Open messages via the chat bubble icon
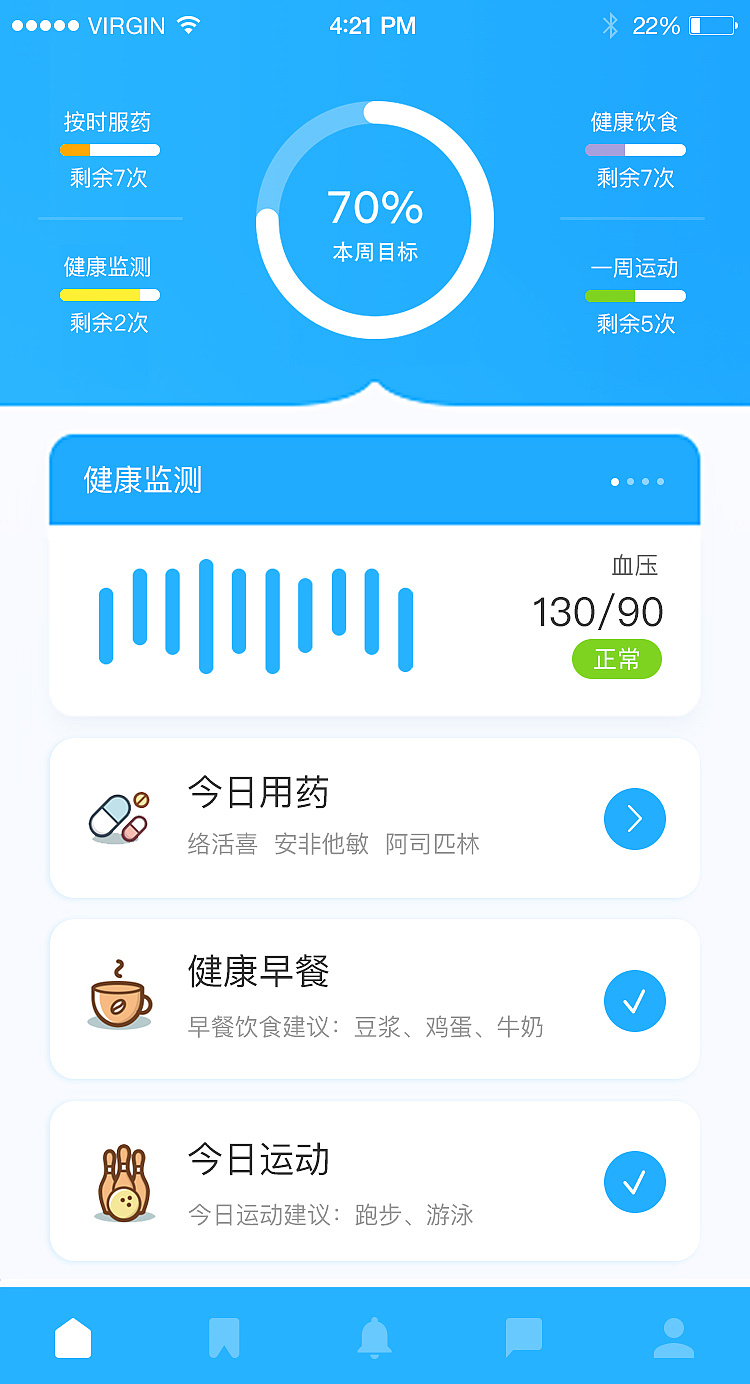 pyautogui.click(x=524, y=1335)
